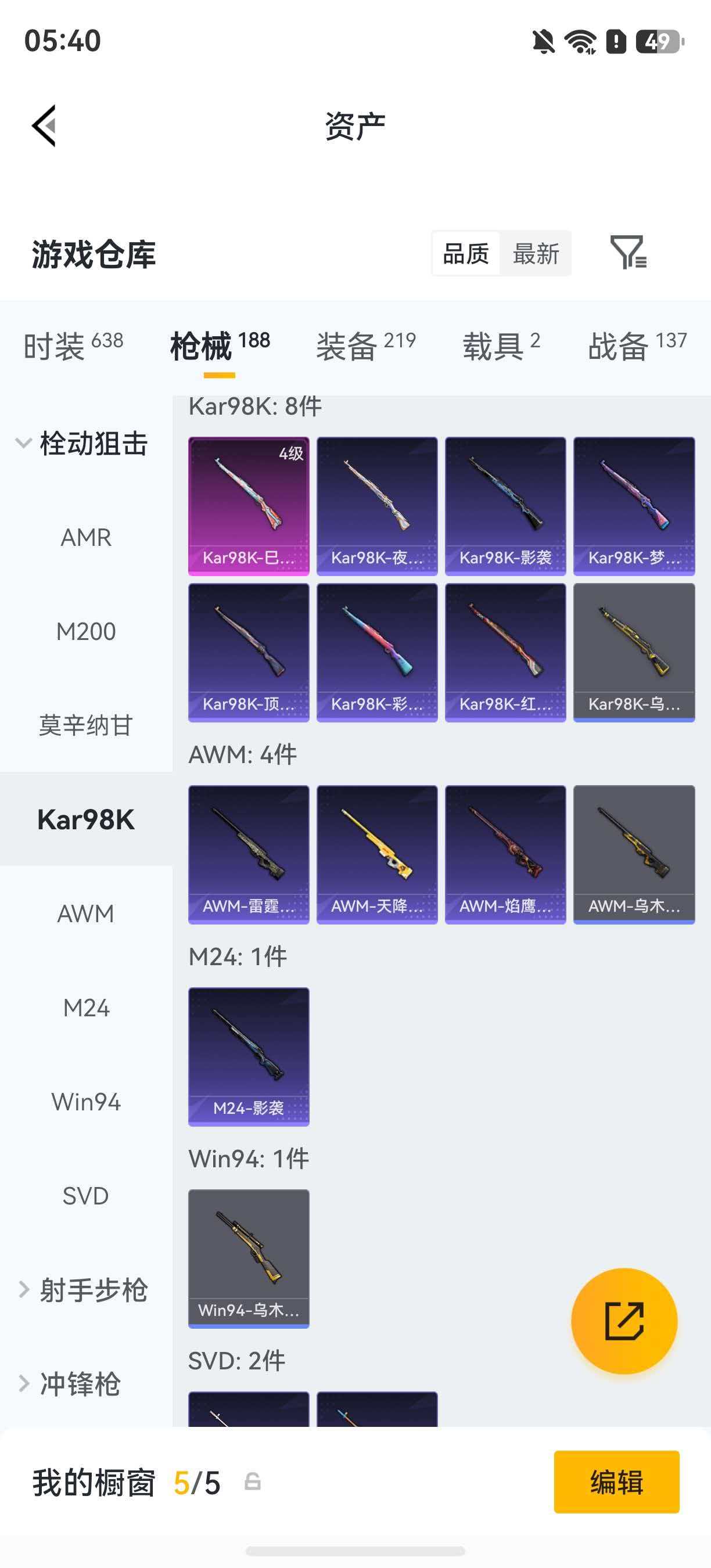Screen dimensions: 711x1568
Task: Sort the warehouse by 最新
Action: coord(536,254)
